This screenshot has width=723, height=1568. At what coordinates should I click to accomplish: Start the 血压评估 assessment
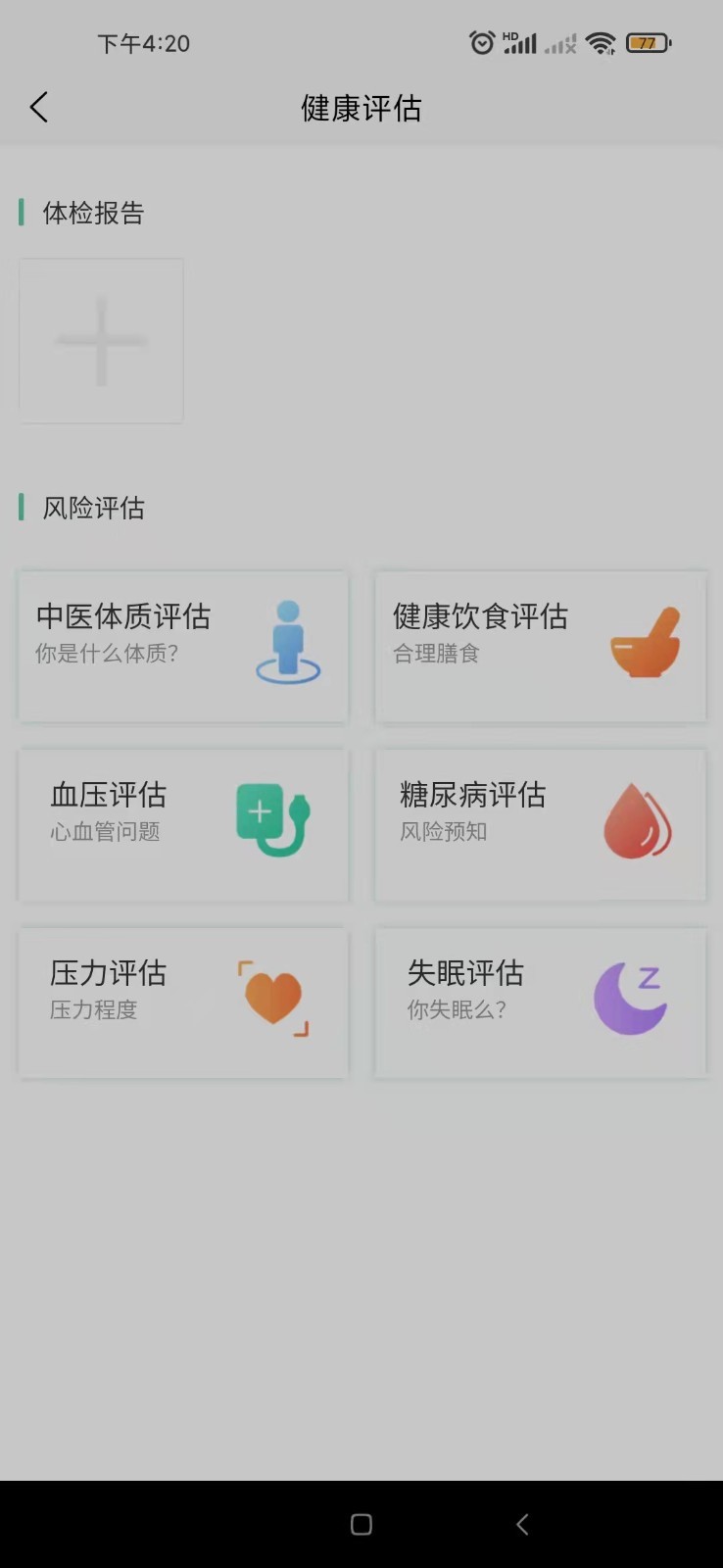click(181, 824)
